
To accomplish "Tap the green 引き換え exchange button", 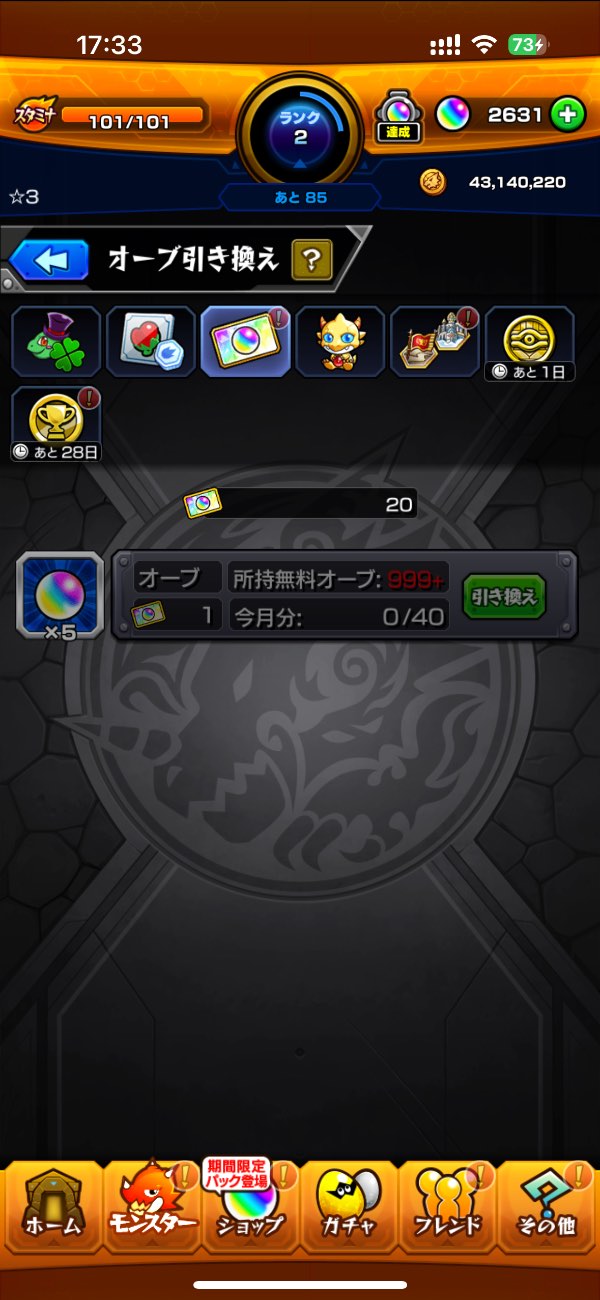I will click(505, 597).
